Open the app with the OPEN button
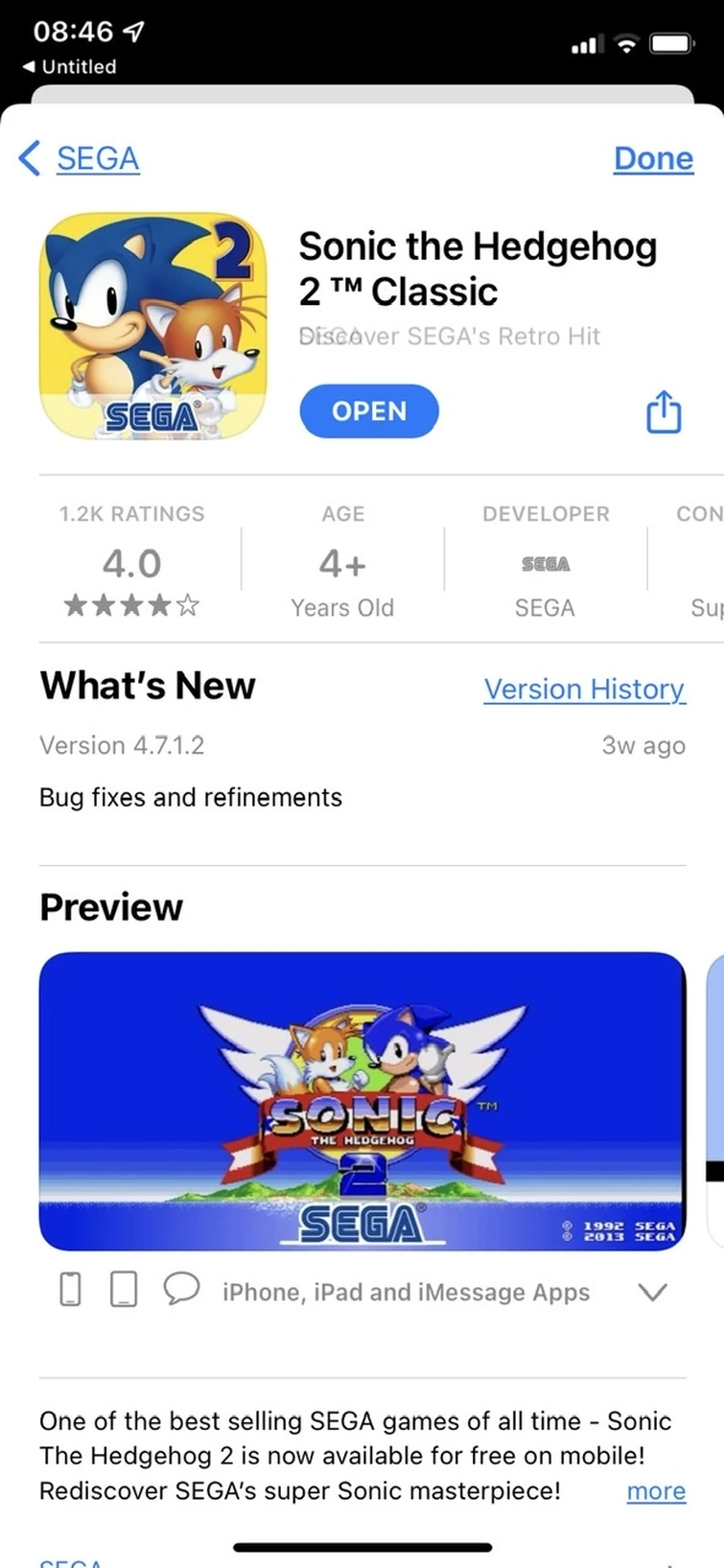 [368, 411]
